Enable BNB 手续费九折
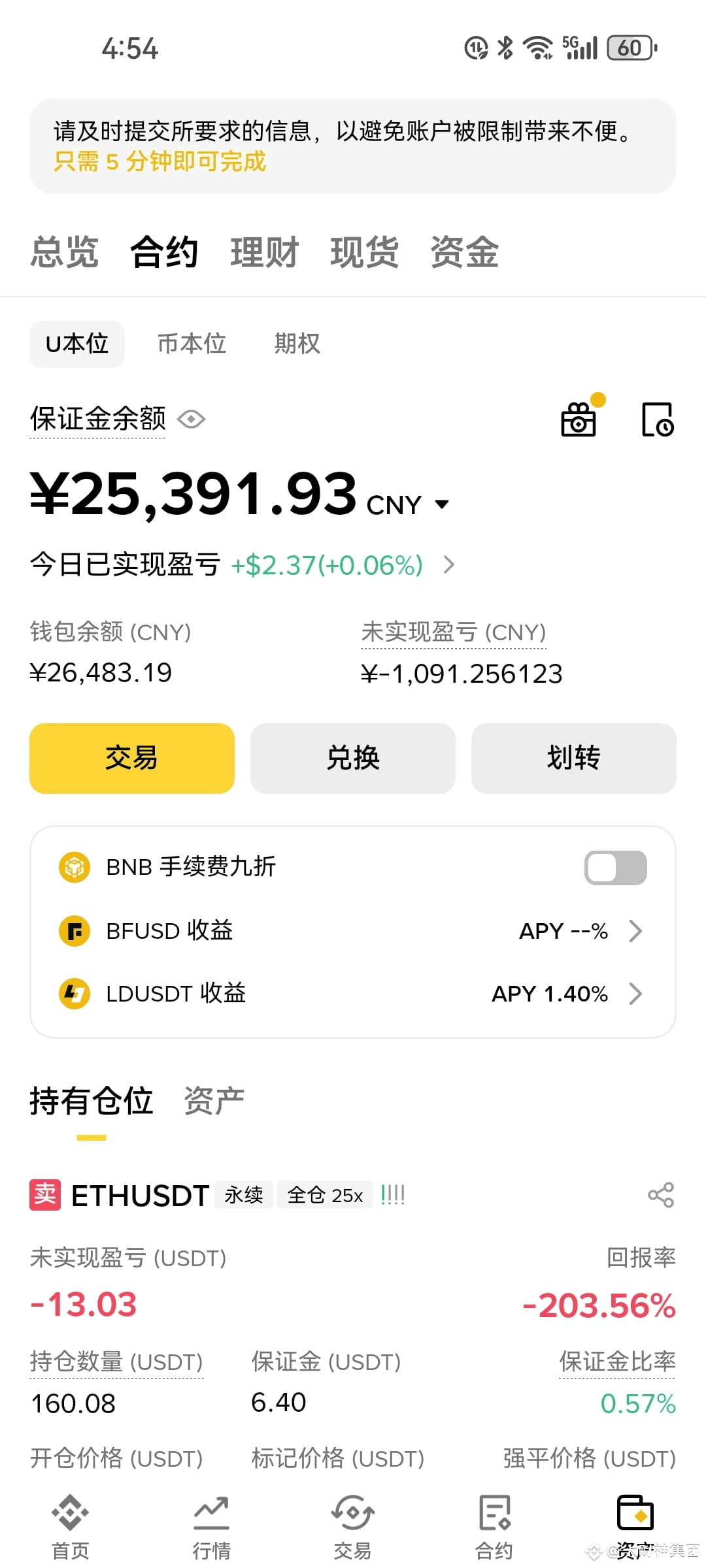The width and height of the screenshot is (706, 1568). coord(615,868)
